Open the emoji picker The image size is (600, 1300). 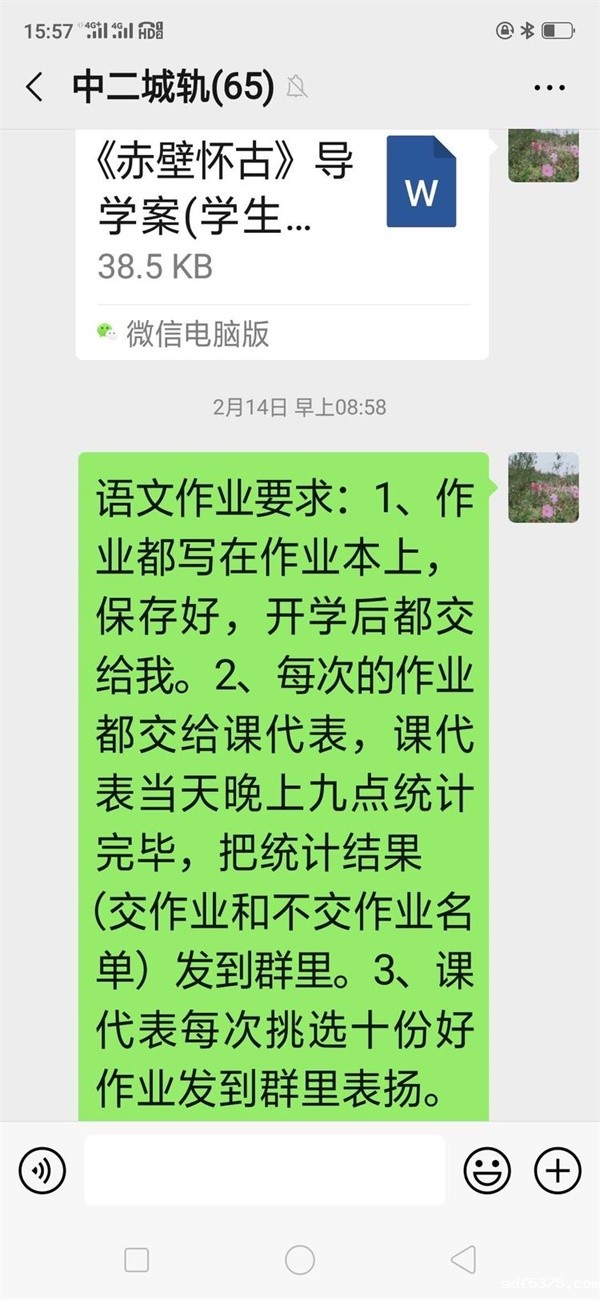pos(487,1170)
